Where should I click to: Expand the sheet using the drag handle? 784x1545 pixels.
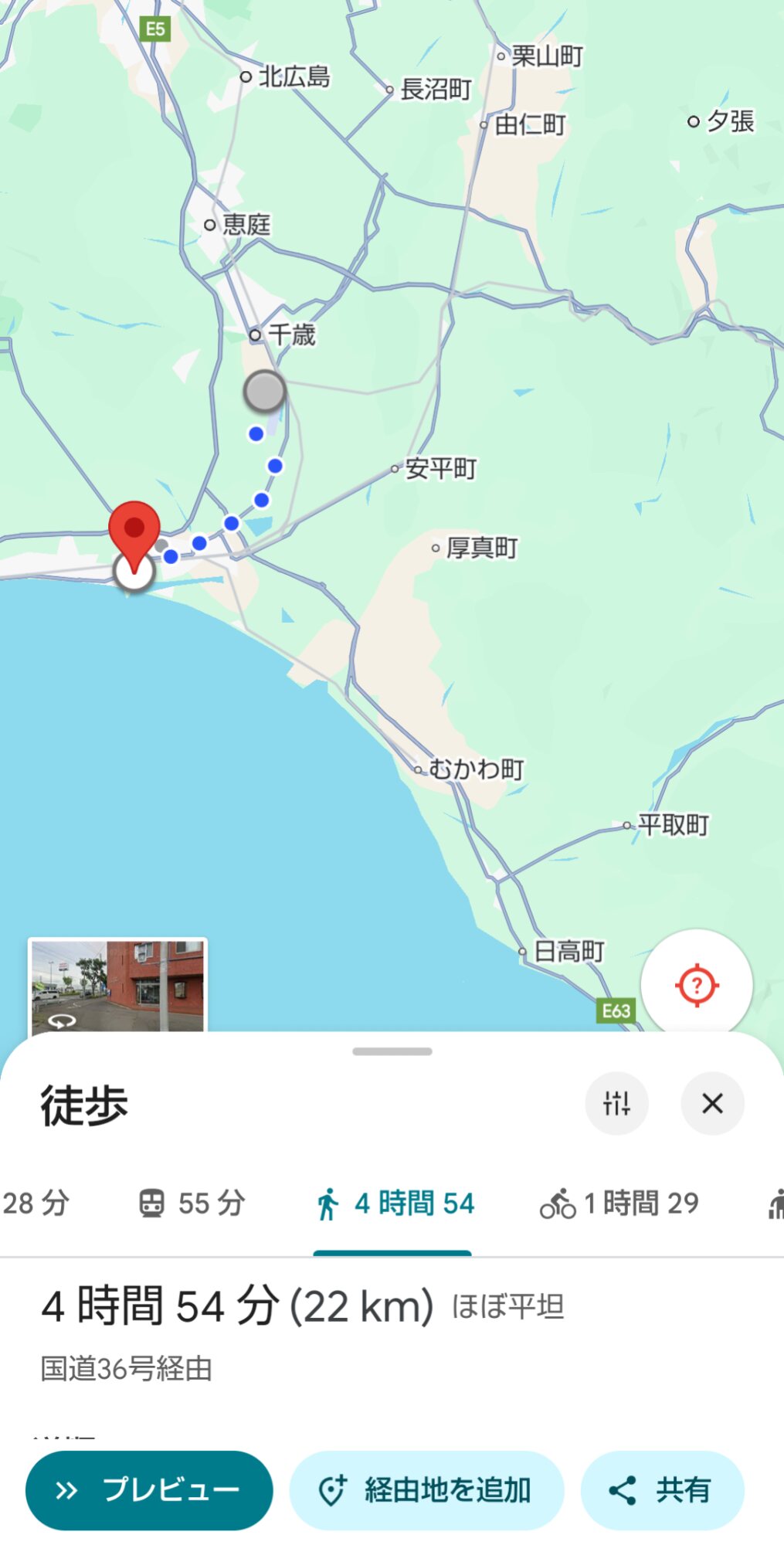click(x=392, y=1051)
